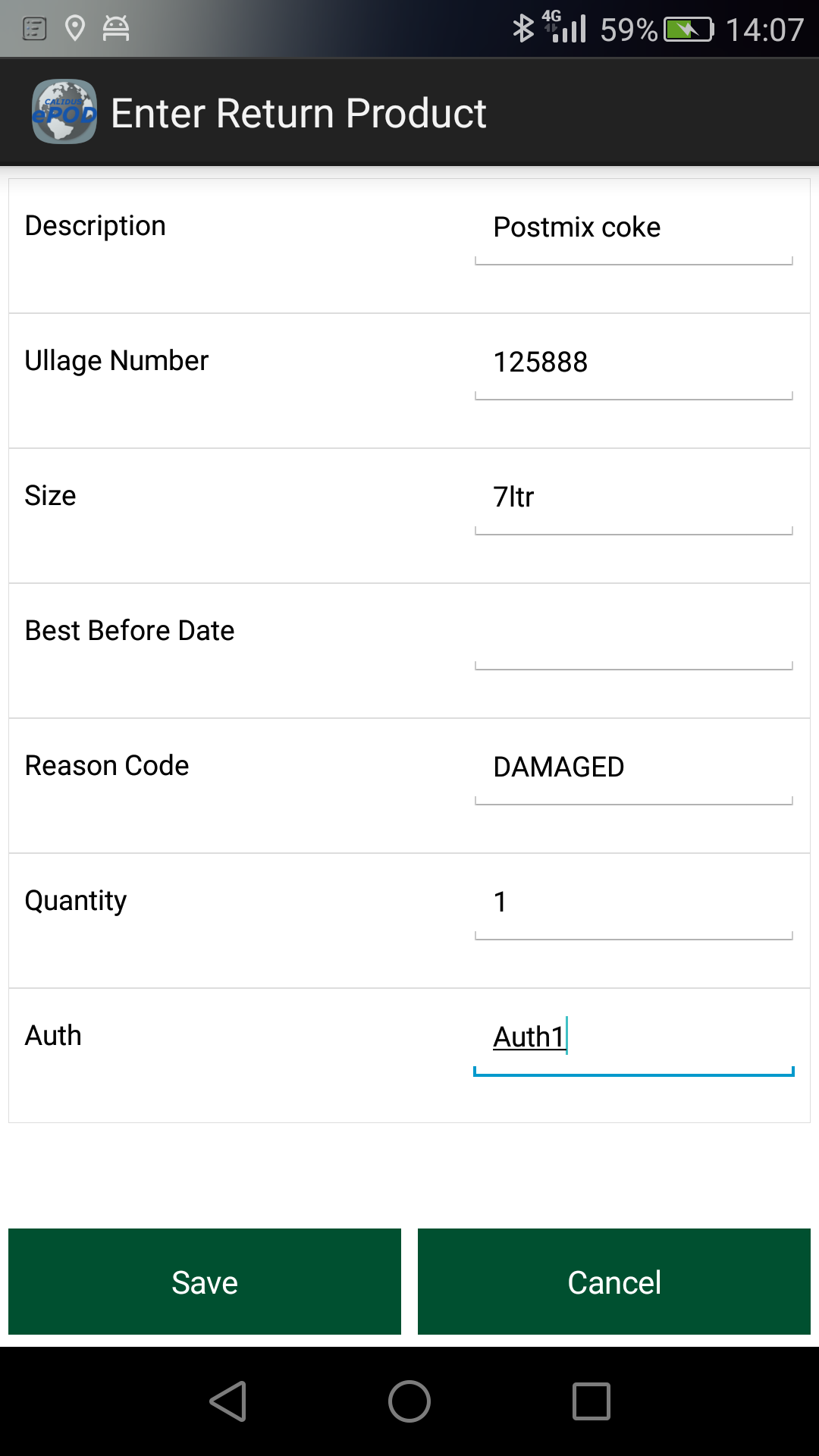Save the return product

coord(205,1282)
